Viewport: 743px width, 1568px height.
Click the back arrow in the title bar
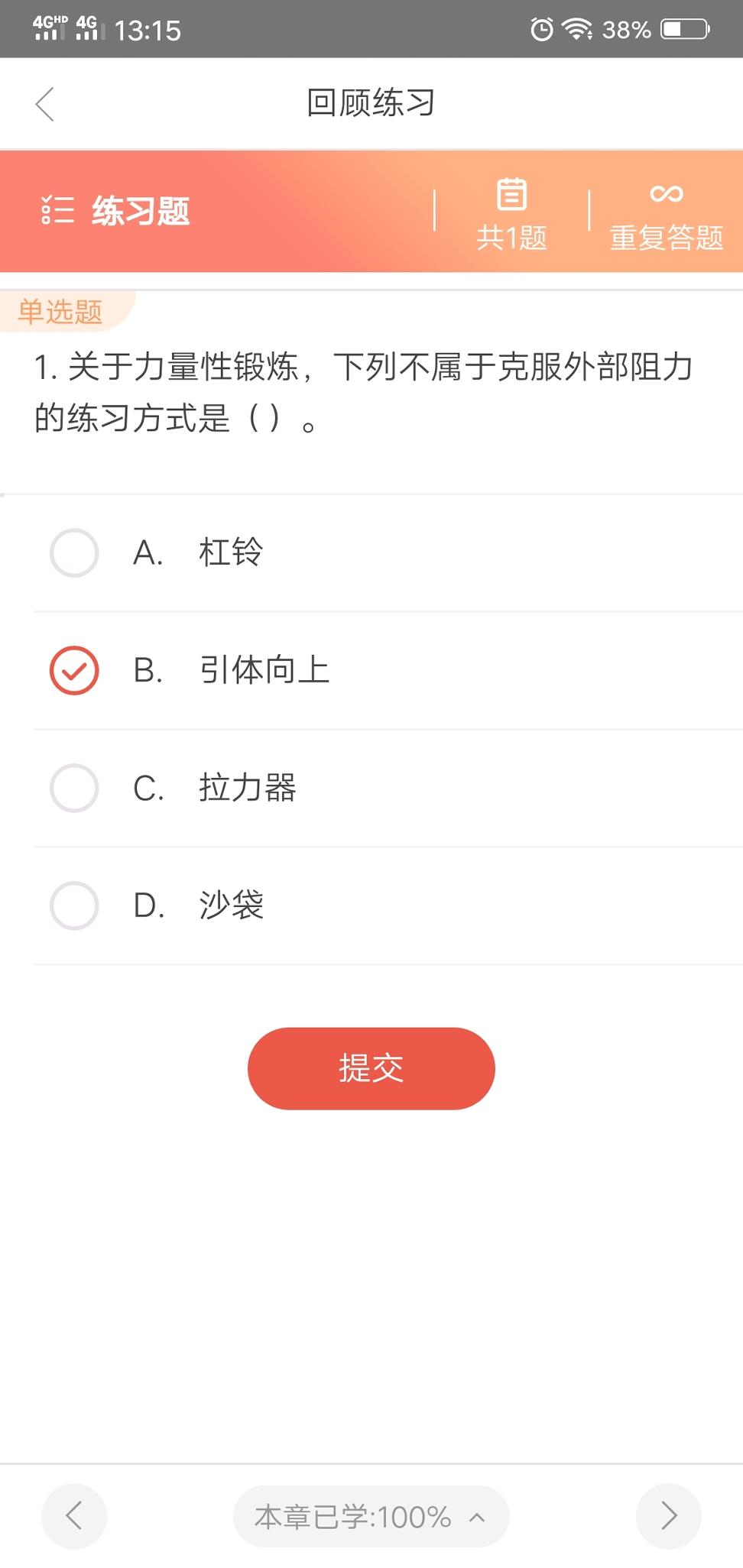(x=44, y=102)
